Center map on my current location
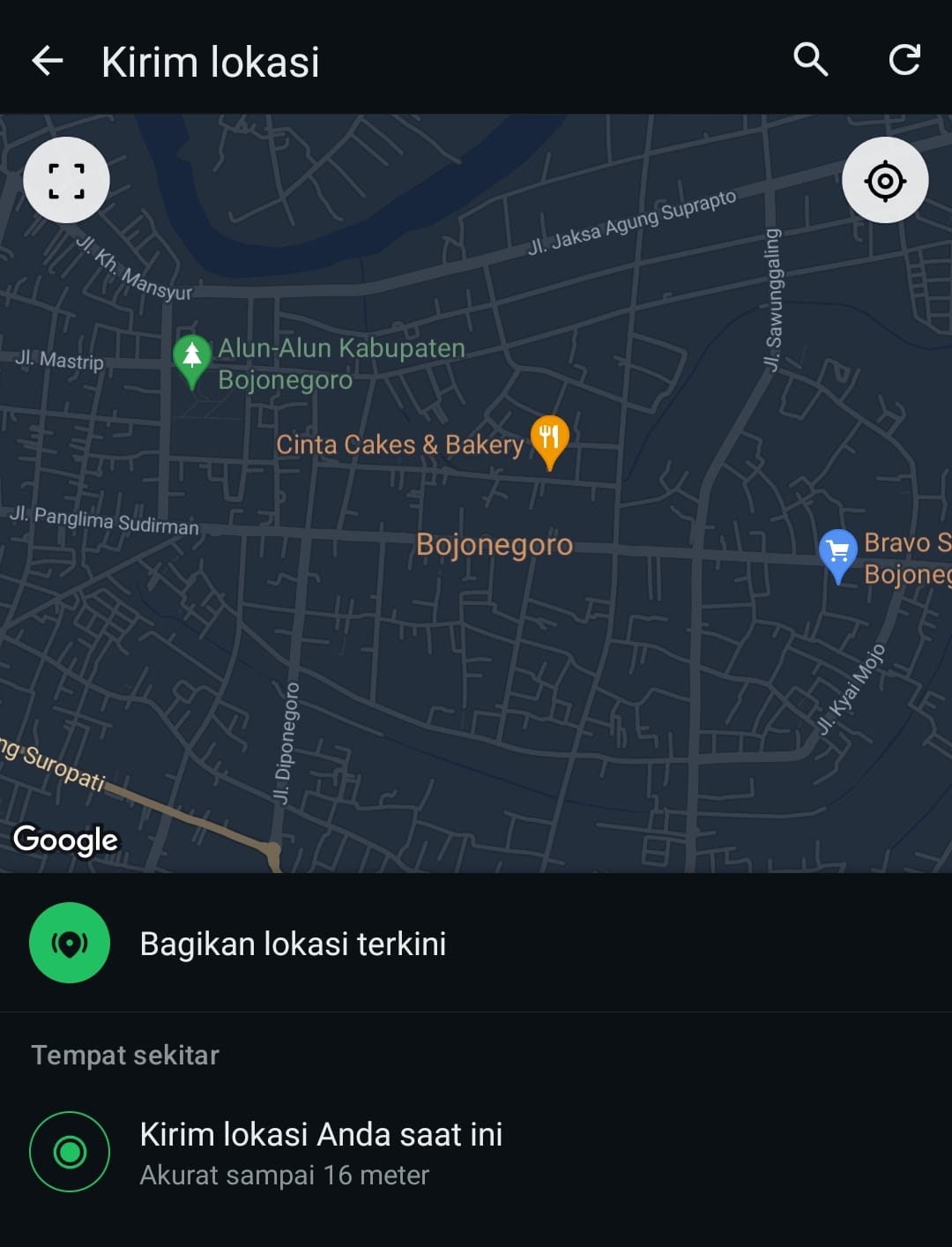The image size is (952, 1247). [x=885, y=181]
